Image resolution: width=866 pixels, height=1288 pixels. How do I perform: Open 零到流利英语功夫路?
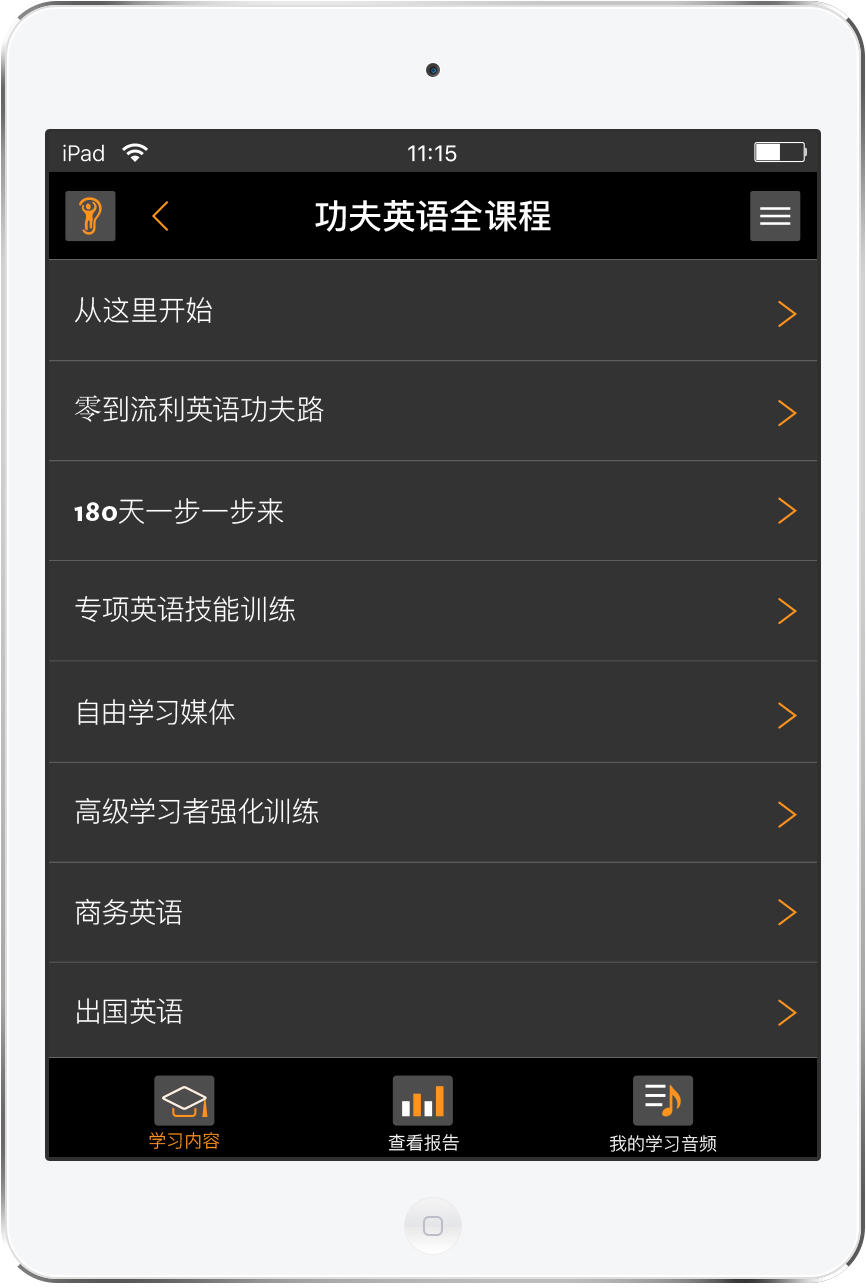[432, 411]
